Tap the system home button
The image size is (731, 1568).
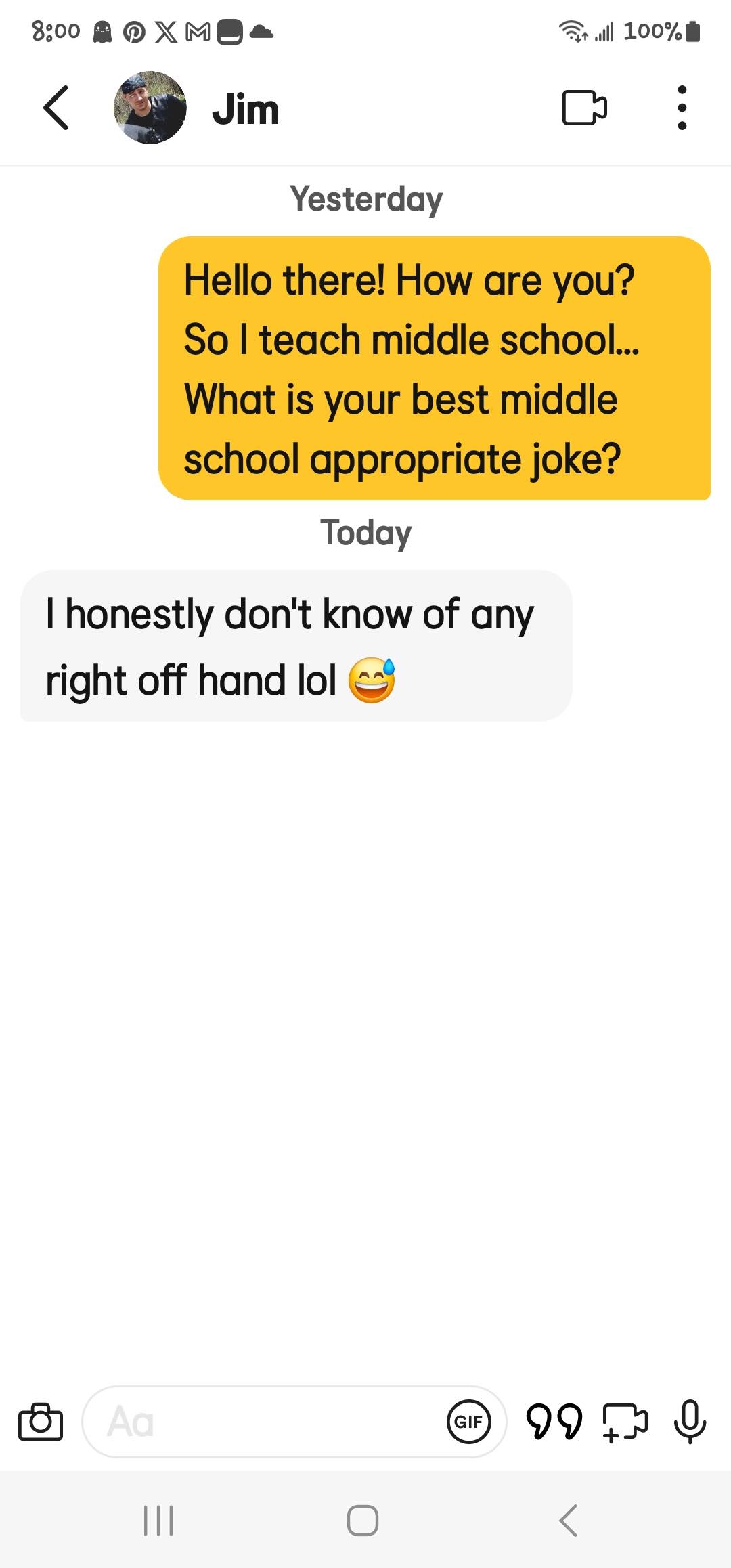click(x=363, y=1521)
